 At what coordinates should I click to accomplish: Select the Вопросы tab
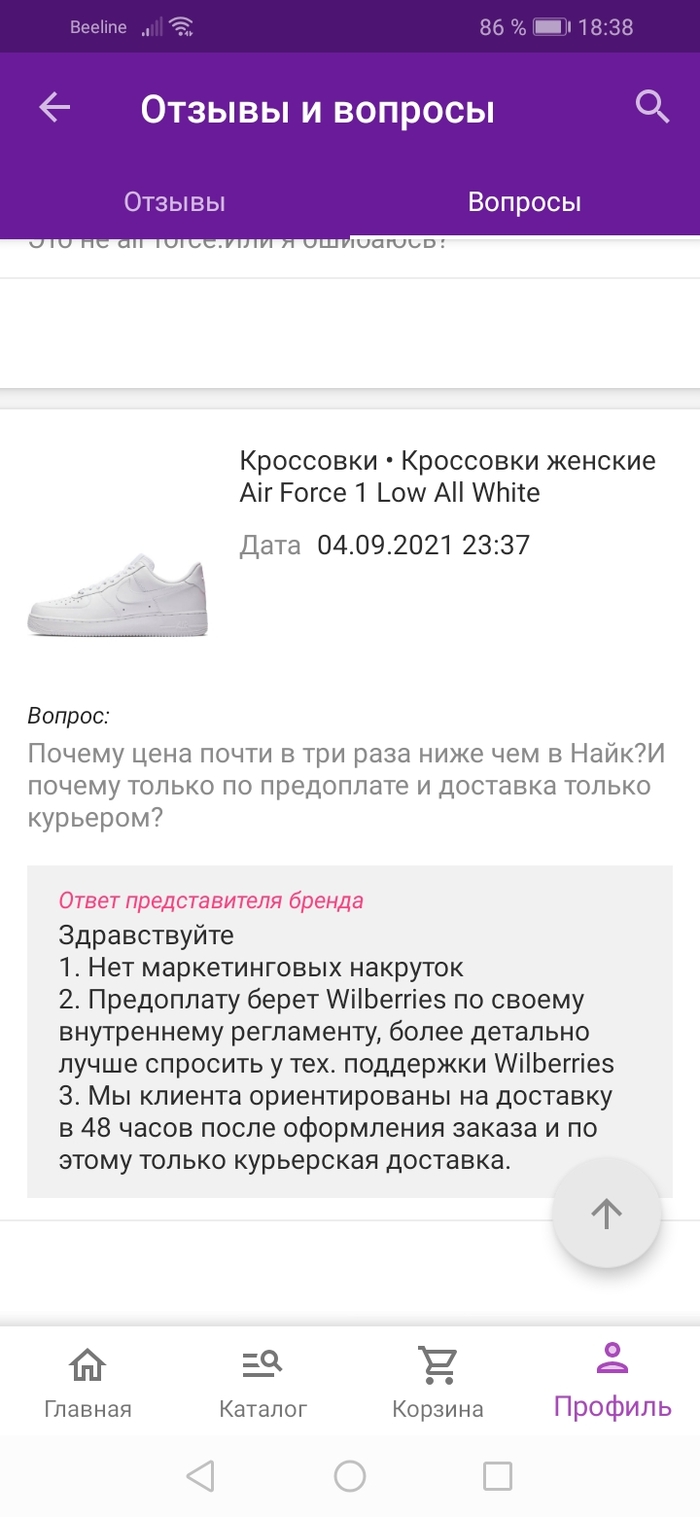524,202
